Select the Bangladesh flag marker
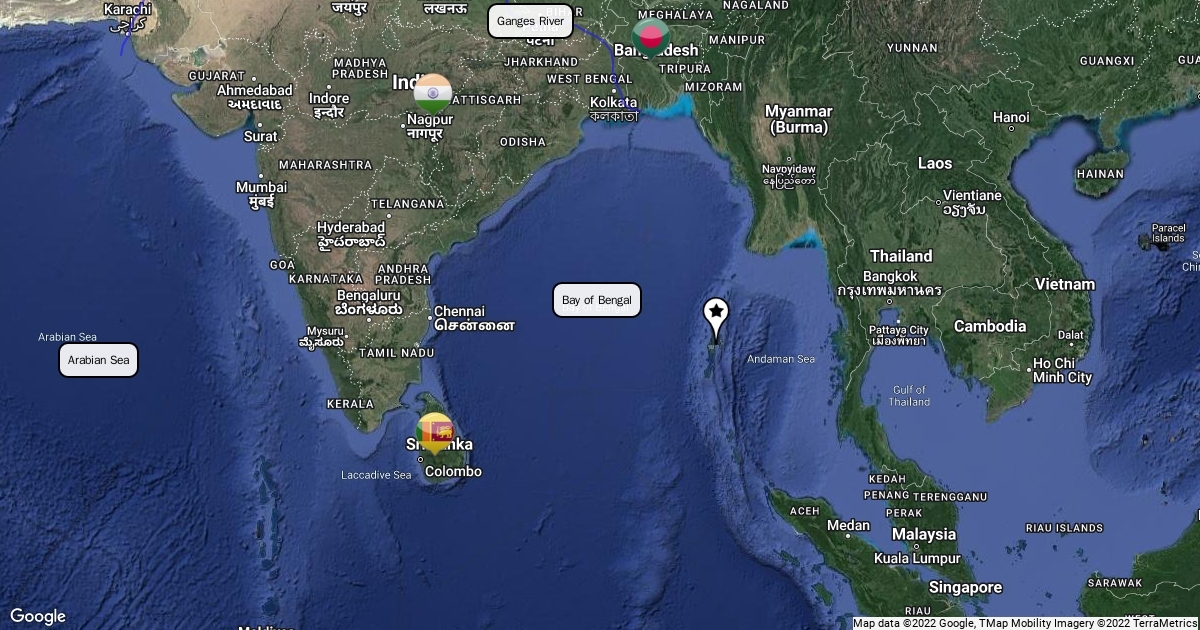Viewport: 1200px width, 630px height. (651, 37)
